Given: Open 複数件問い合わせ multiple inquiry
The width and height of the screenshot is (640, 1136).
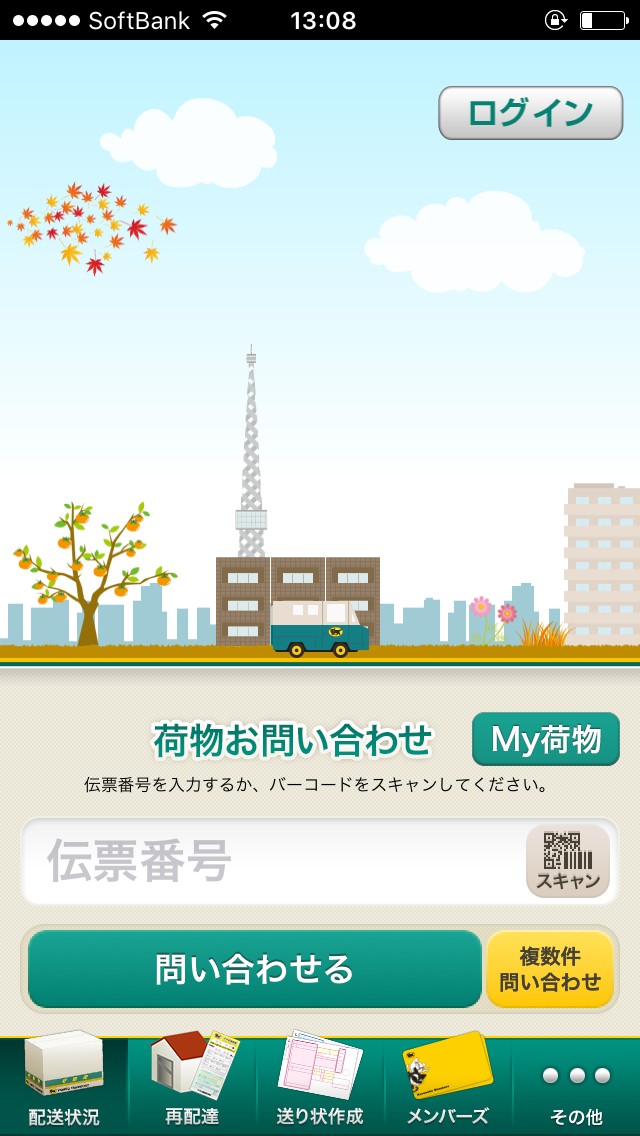Looking at the screenshot, I should (x=550, y=969).
